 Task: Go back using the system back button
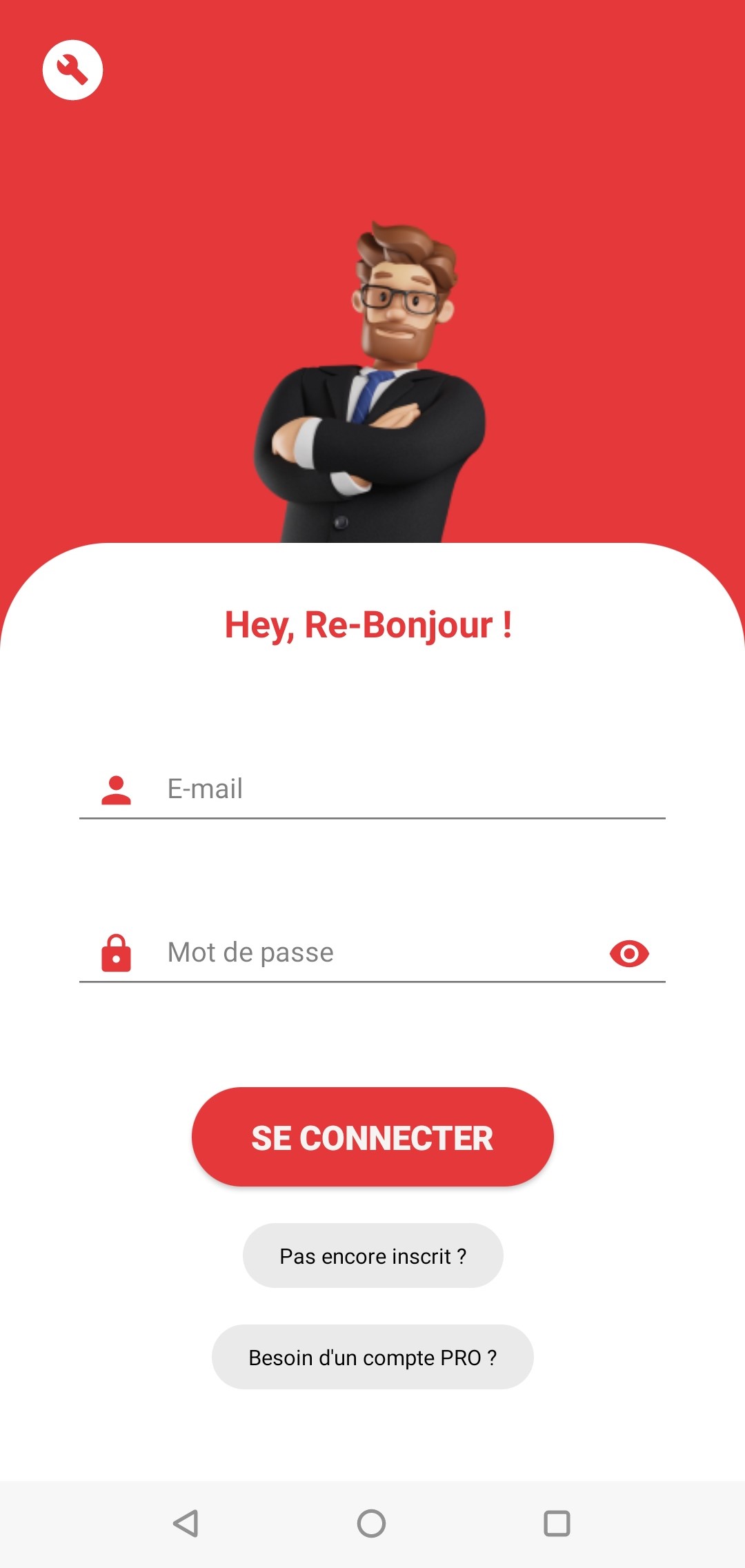point(186,1523)
